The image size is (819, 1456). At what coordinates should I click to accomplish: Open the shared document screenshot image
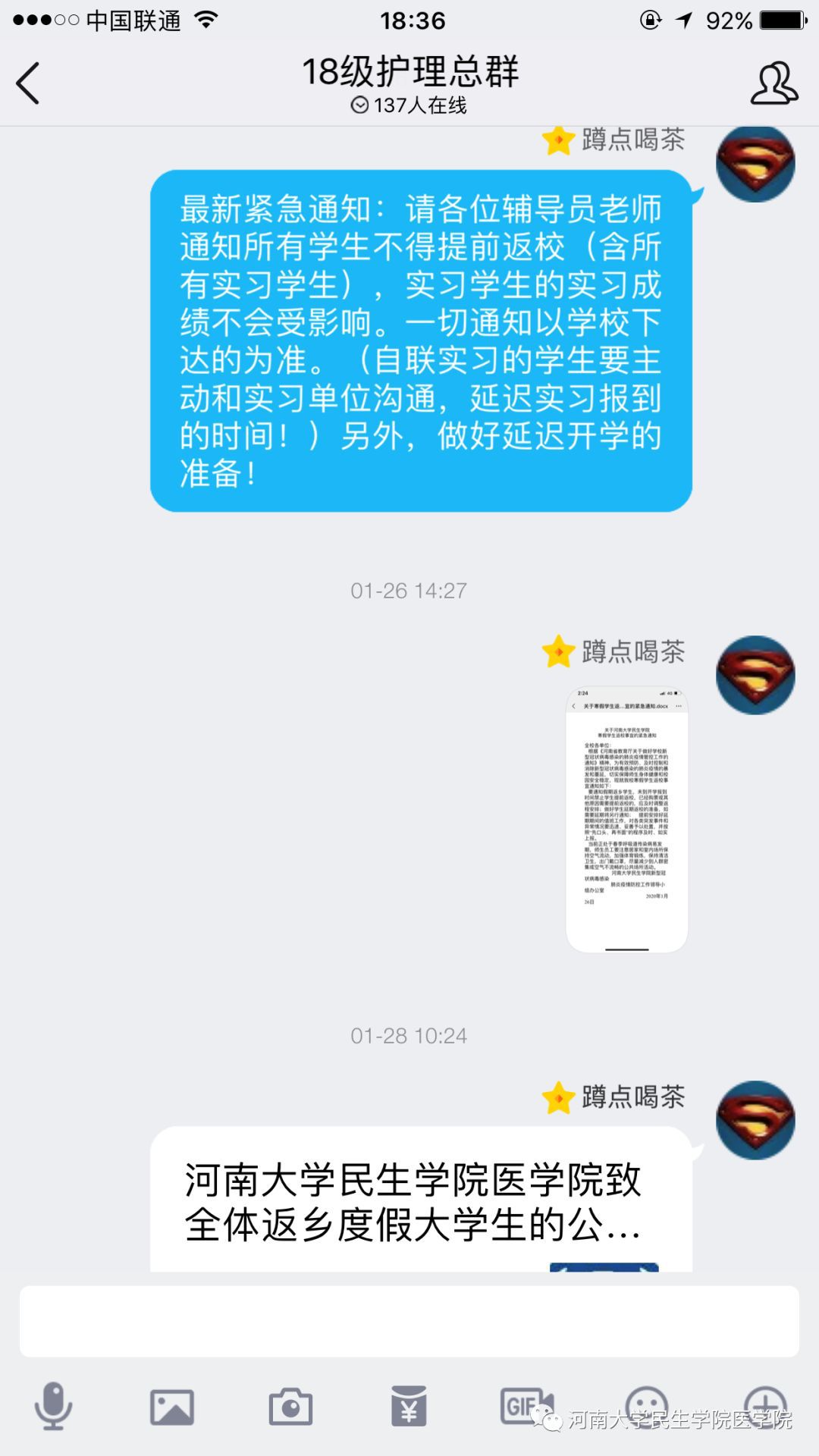pyautogui.click(x=626, y=819)
